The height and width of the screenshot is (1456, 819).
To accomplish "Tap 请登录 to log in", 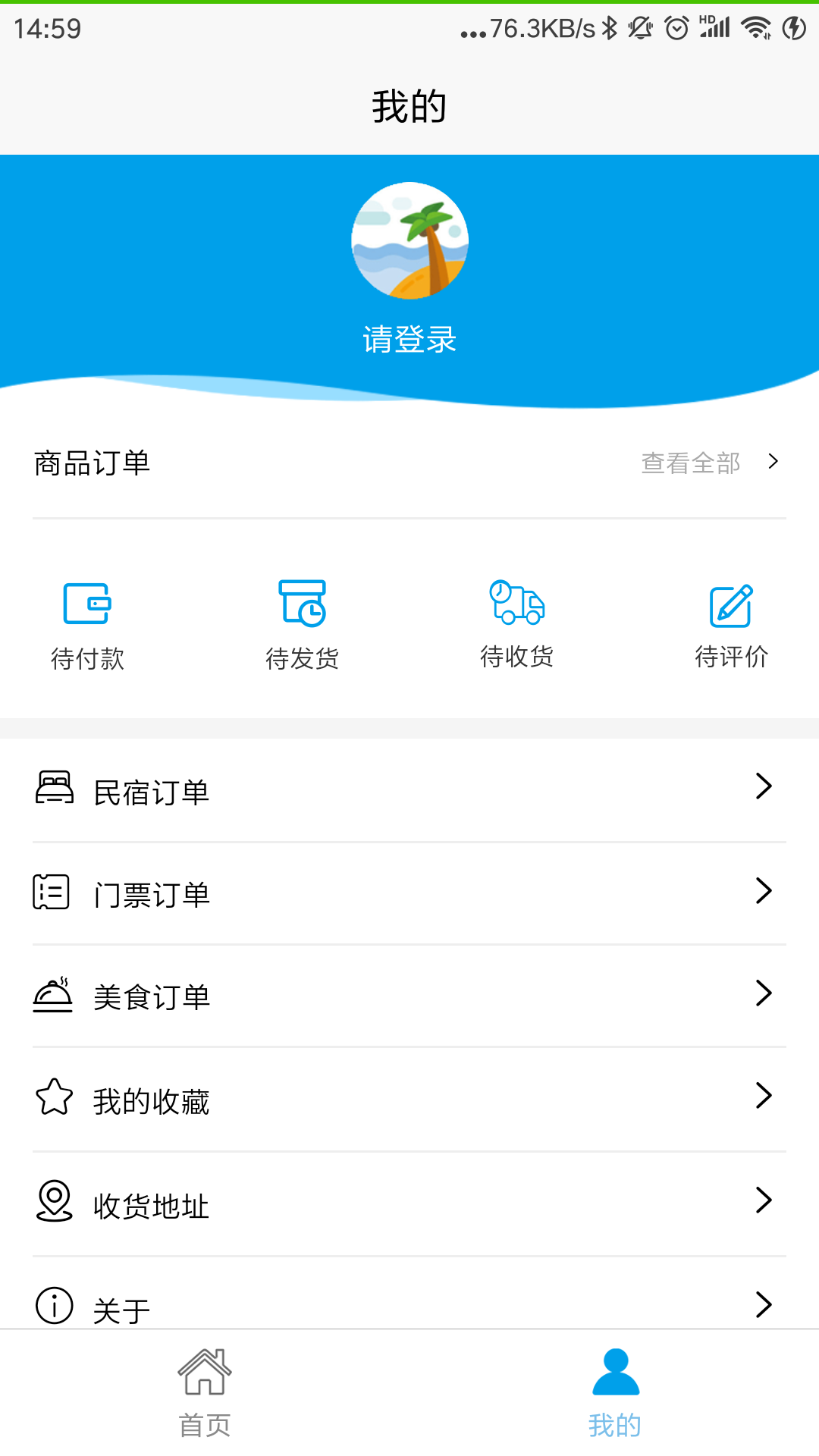I will click(x=409, y=339).
